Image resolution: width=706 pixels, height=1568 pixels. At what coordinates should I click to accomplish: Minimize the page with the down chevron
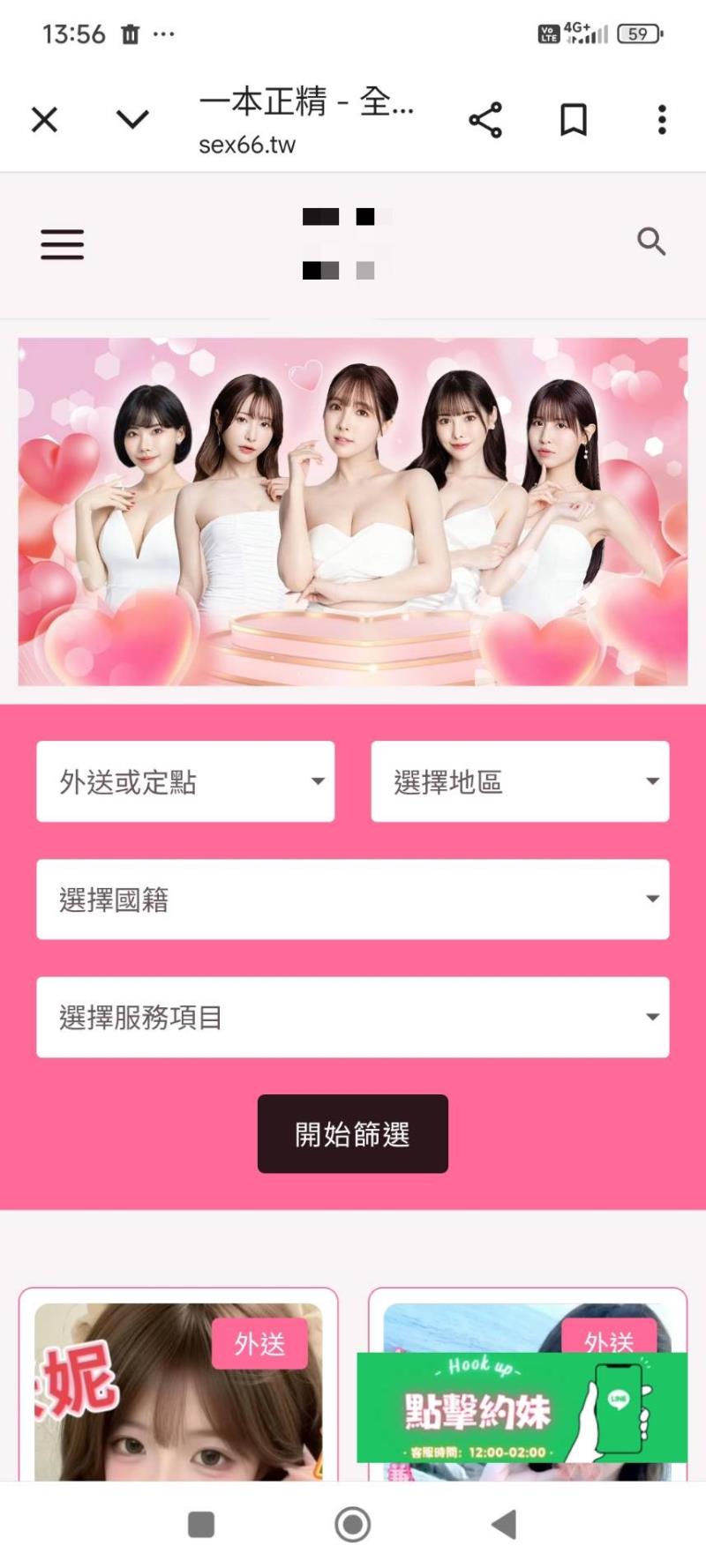pos(132,119)
